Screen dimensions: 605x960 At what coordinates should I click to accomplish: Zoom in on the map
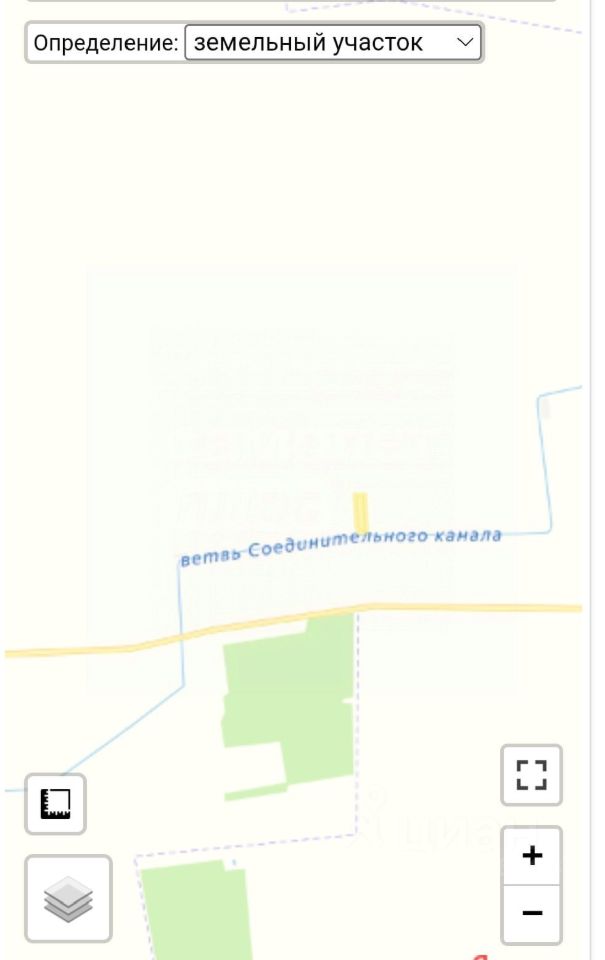point(532,856)
